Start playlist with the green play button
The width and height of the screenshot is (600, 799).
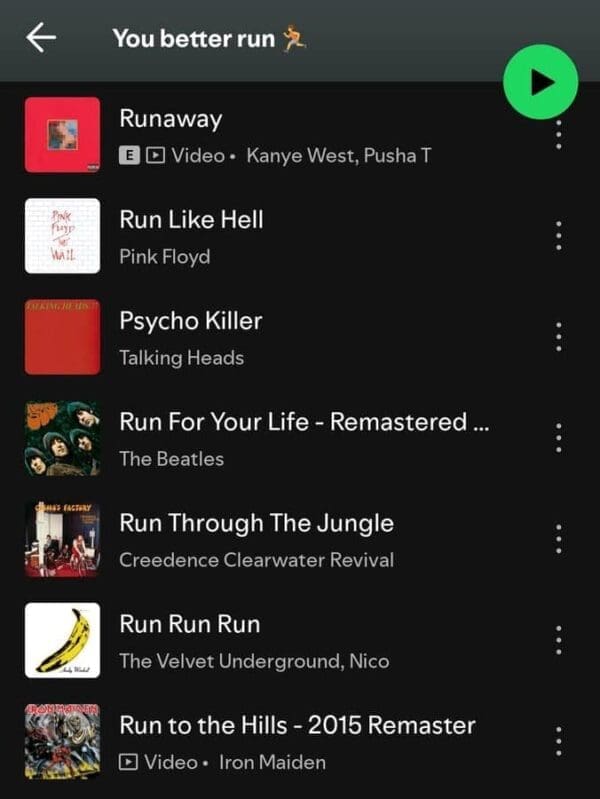pos(540,82)
